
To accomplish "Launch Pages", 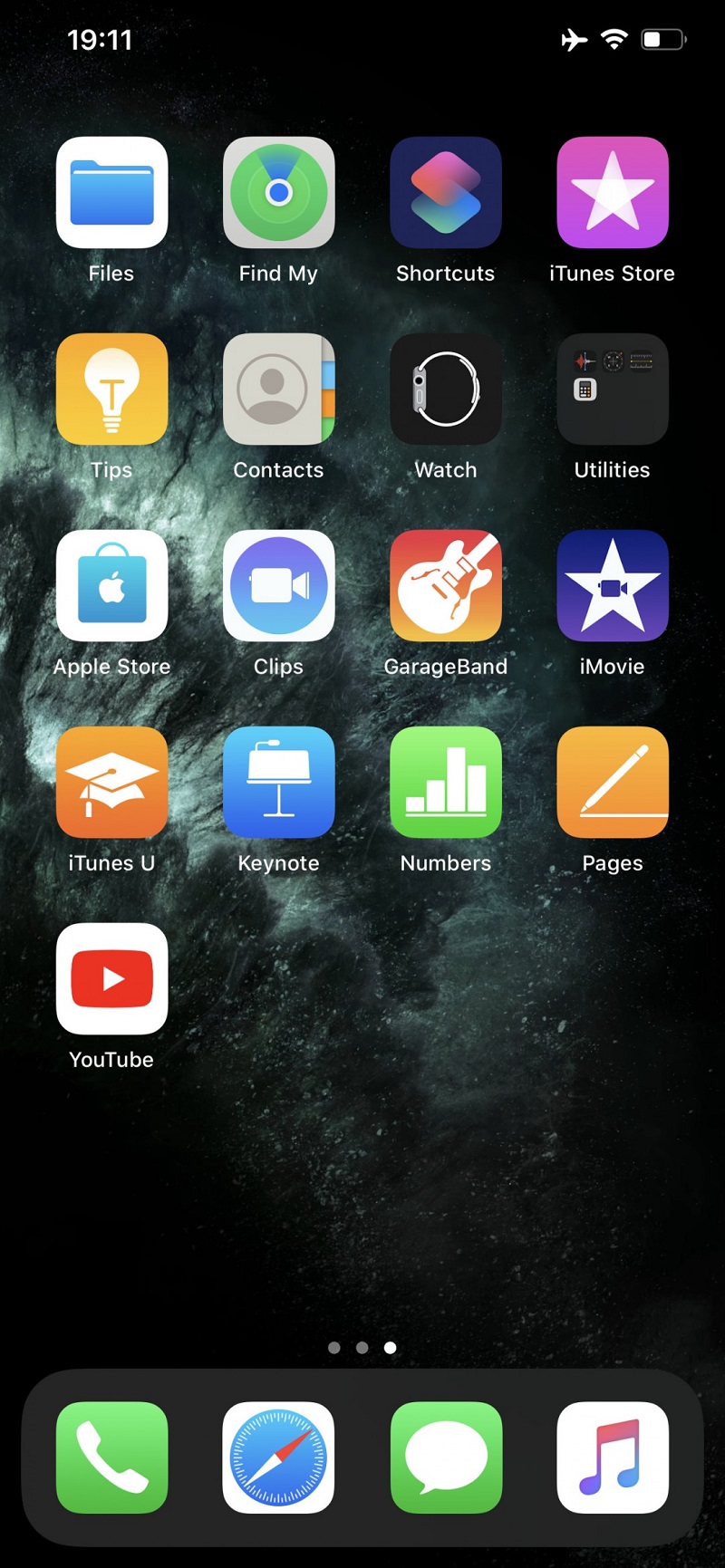I will tap(612, 782).
